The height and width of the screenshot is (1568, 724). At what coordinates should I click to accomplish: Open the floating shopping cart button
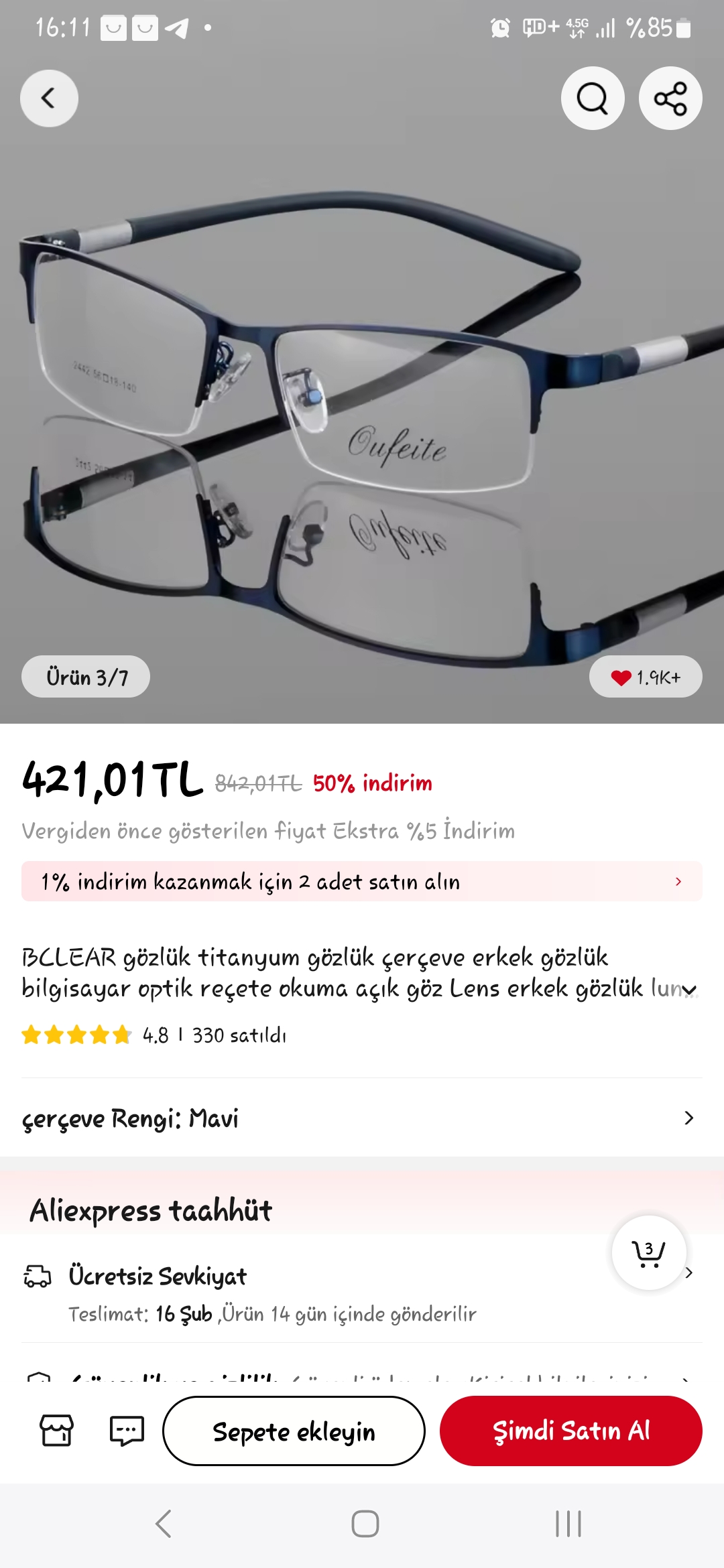click(649, 1252)
